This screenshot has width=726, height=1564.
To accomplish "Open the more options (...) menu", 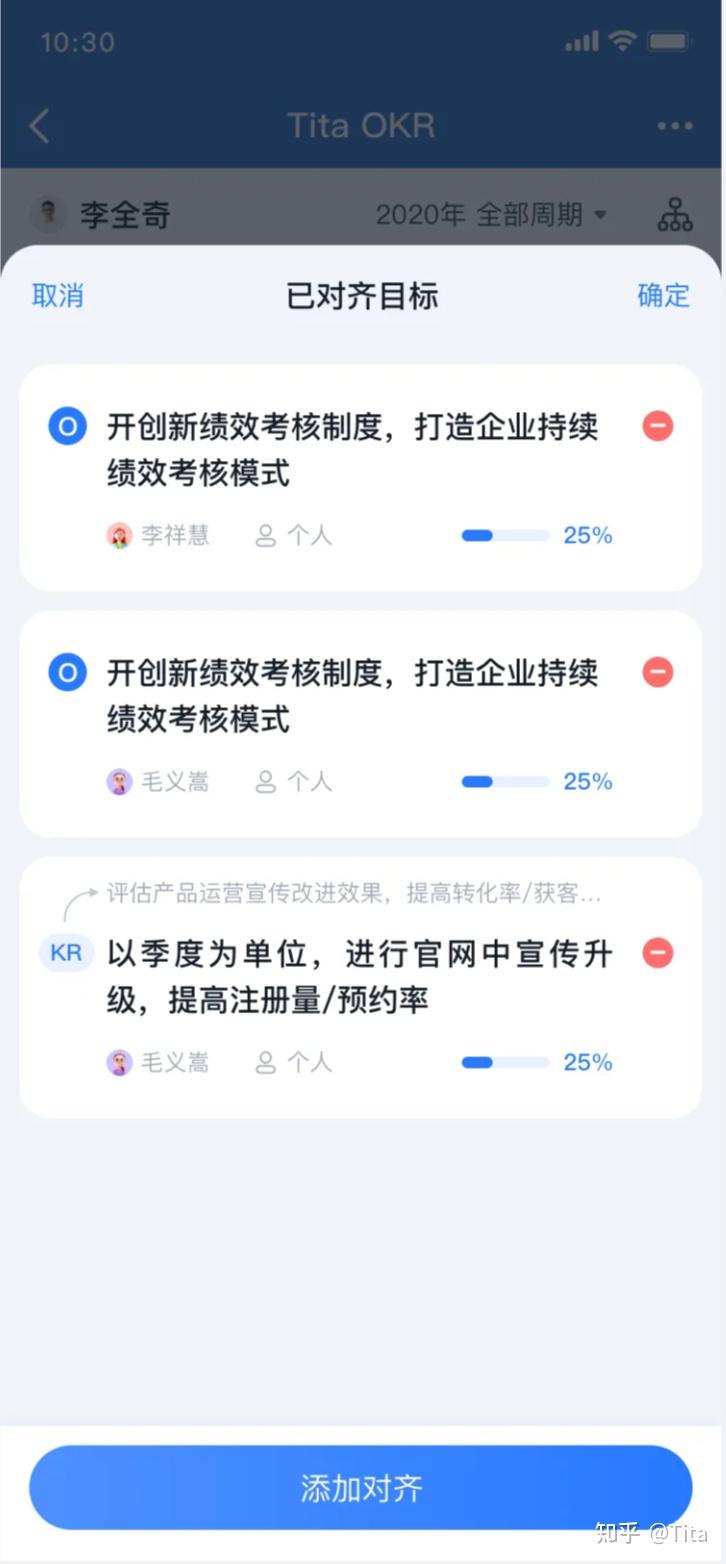I will point(673,125).
